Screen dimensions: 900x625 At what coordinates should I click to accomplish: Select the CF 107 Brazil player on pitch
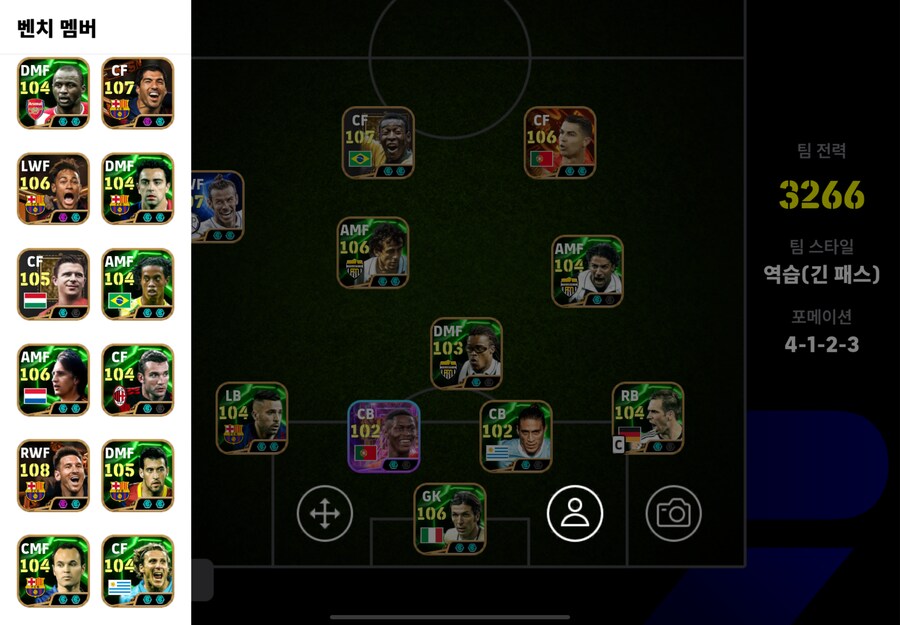coord(378,143)
